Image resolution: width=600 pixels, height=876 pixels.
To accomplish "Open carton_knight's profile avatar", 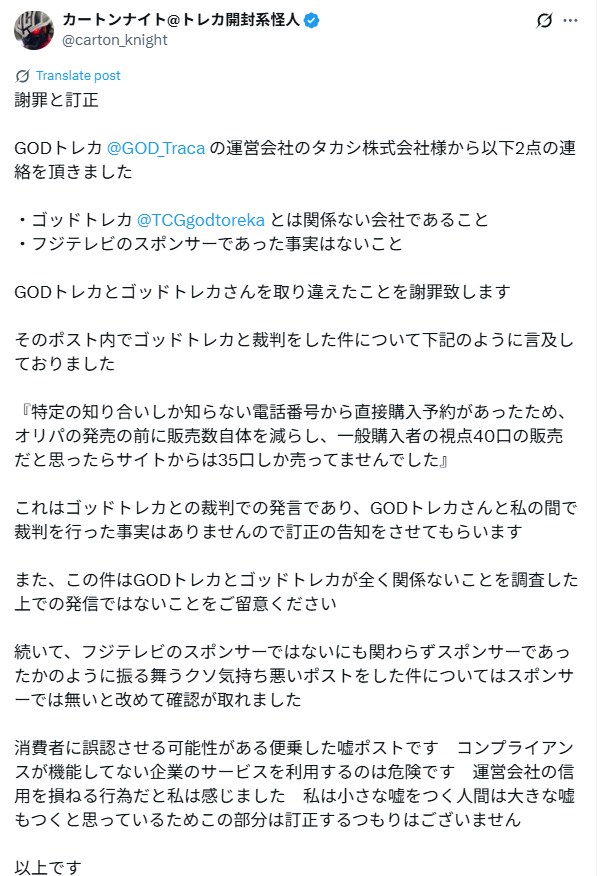I will point(33,29).
